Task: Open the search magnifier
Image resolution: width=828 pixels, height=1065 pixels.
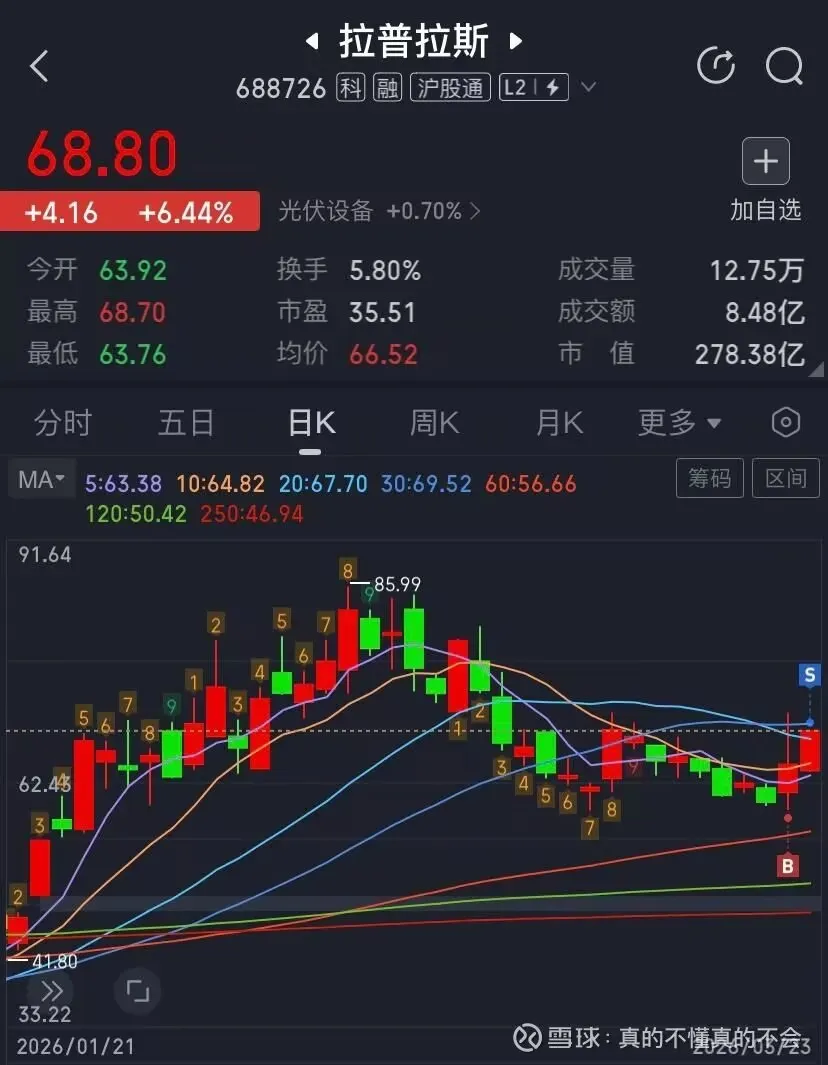Action: coord(784,66)
